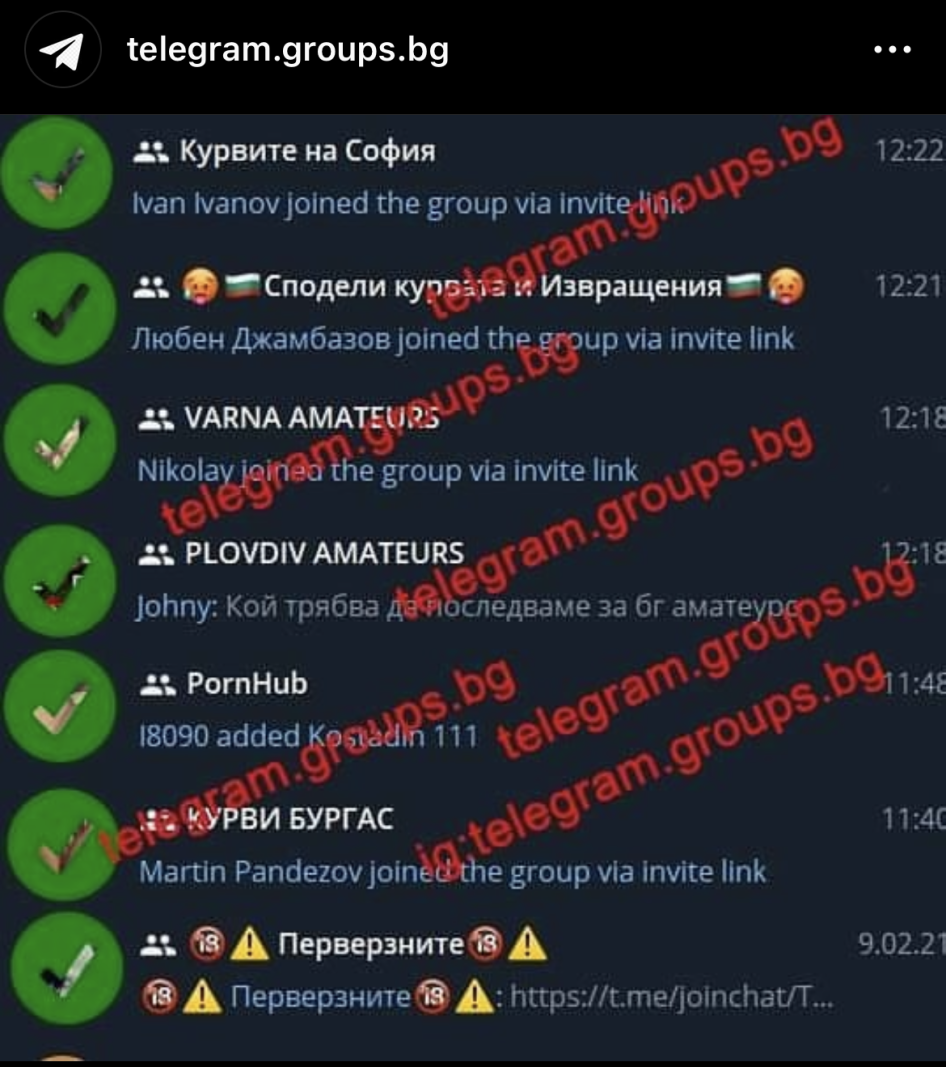
Task: Tap the telegram.groups.bg username
Action: [288, 49]
